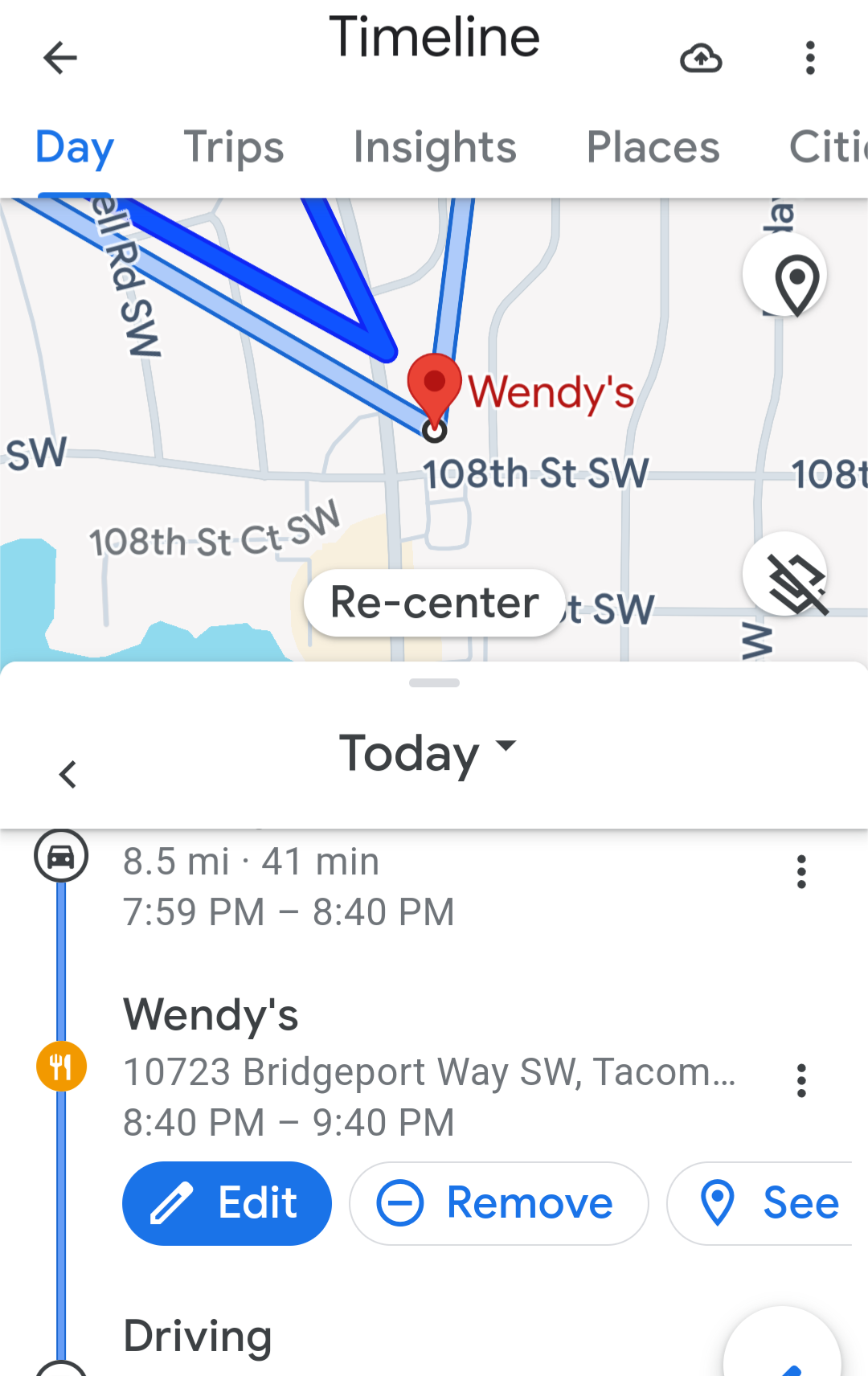Open the Timeline overflow menu
868x1376 pixels.
[810, 58]
